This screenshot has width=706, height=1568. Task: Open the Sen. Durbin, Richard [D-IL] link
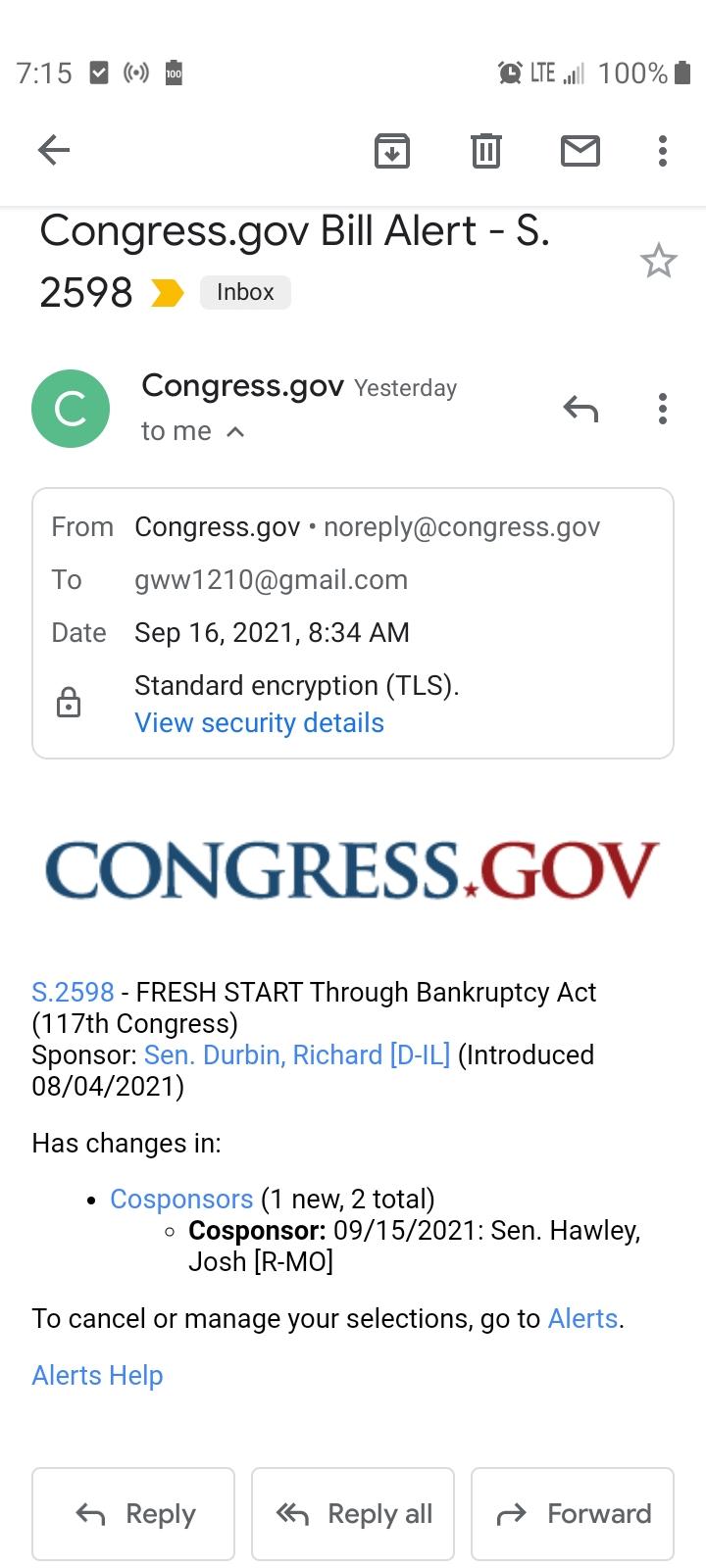pos(297,1054)
